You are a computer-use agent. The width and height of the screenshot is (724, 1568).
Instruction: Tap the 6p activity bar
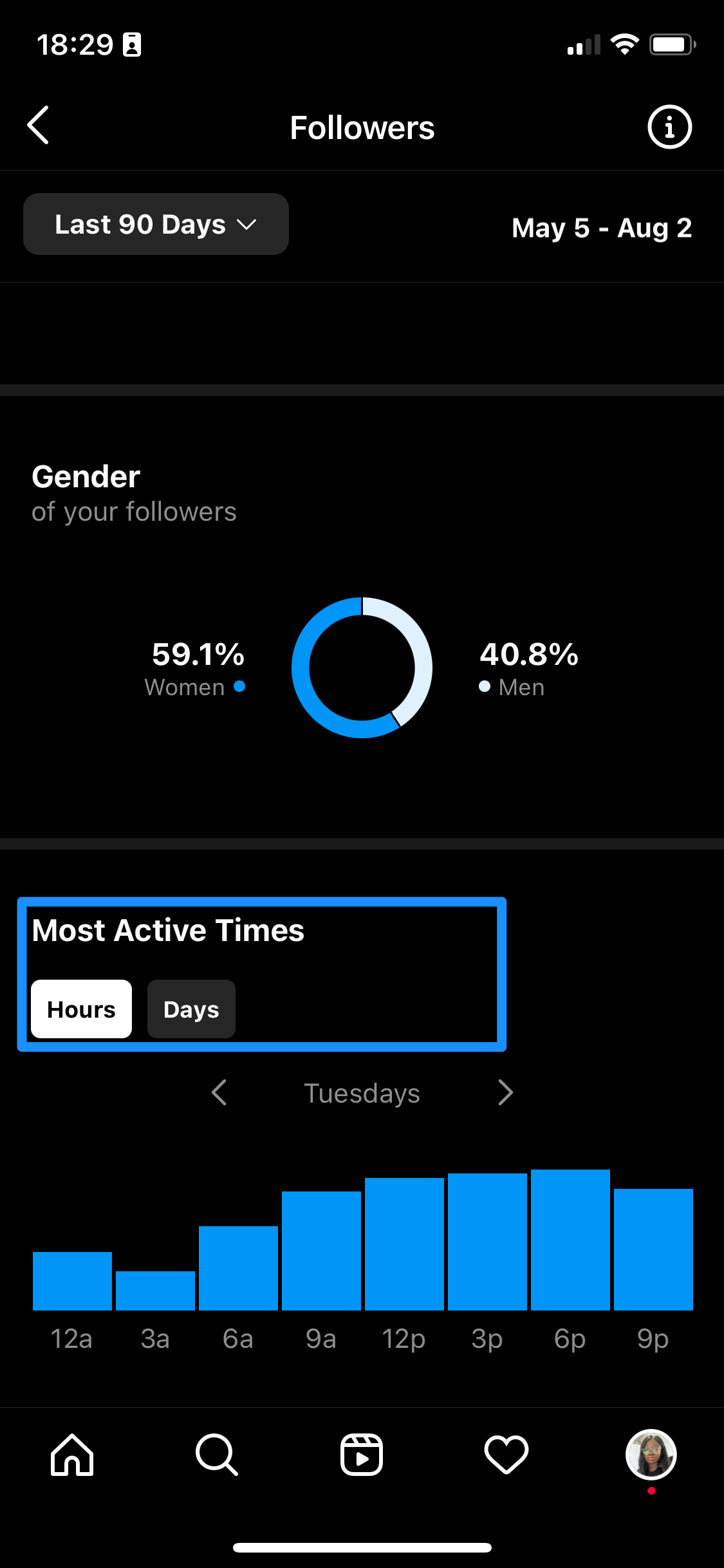point(570,1240)
